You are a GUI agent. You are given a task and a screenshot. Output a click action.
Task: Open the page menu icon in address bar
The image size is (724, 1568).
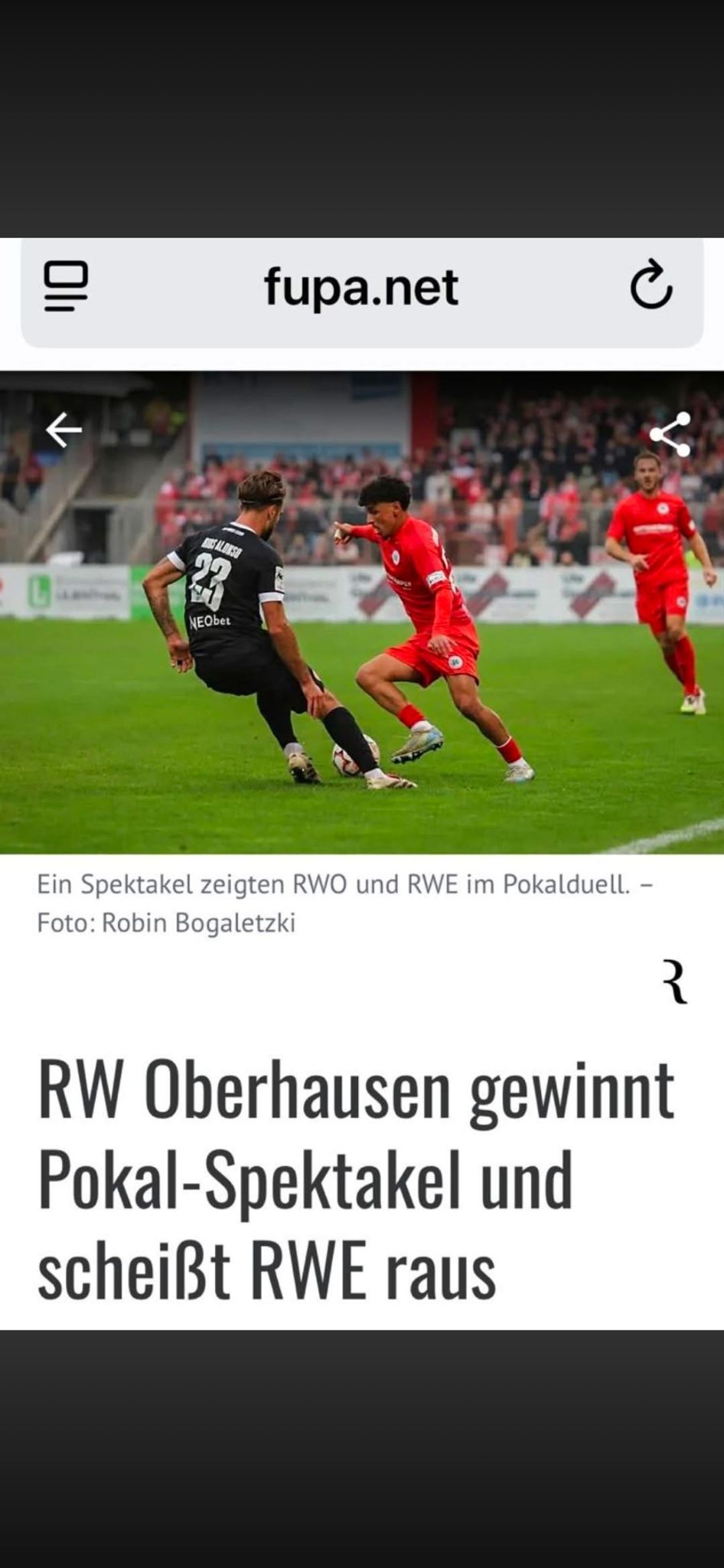coord(66,287)
